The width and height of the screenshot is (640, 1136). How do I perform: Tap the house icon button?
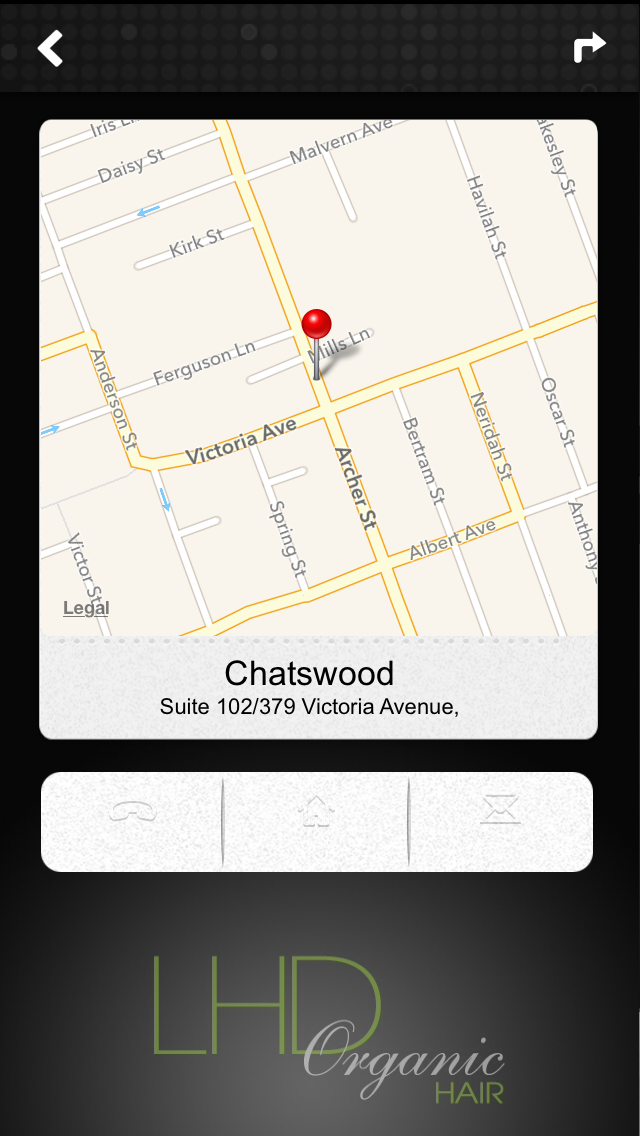[x=315, y=811]
